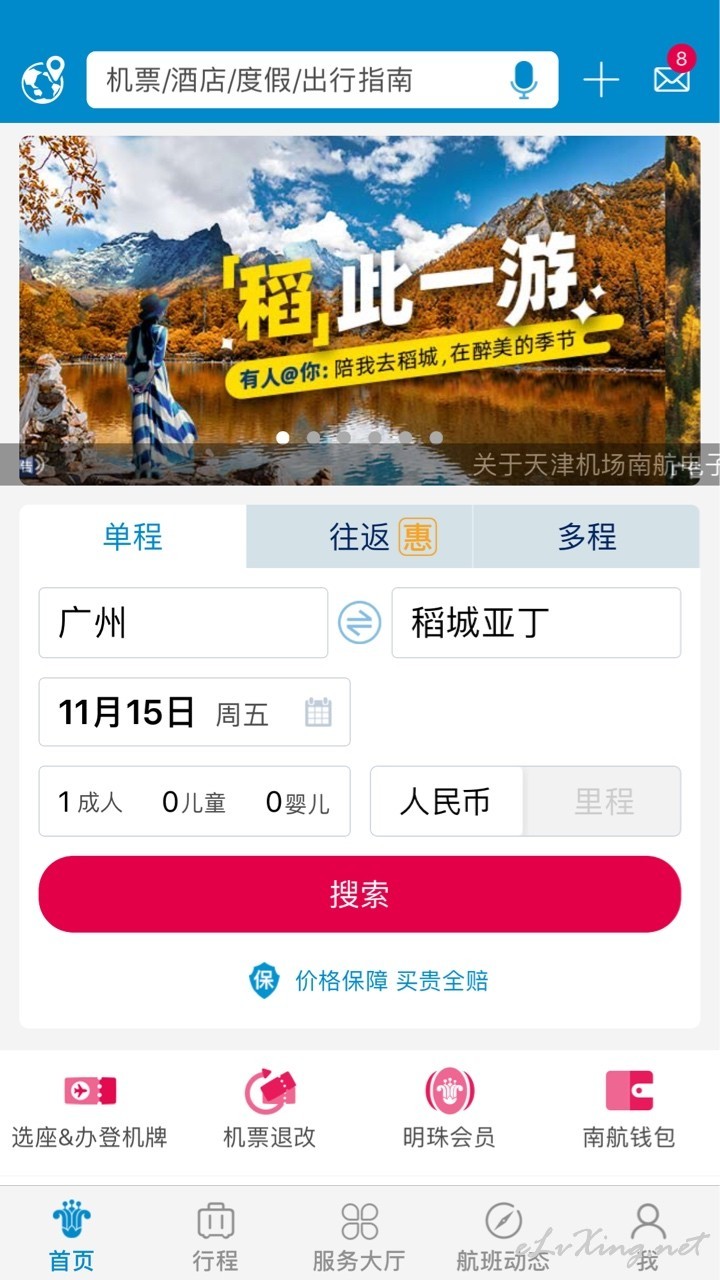This screenshot has width=720, height=1280.
Task: Select 里程 payment option
Action: pos(603,801)
